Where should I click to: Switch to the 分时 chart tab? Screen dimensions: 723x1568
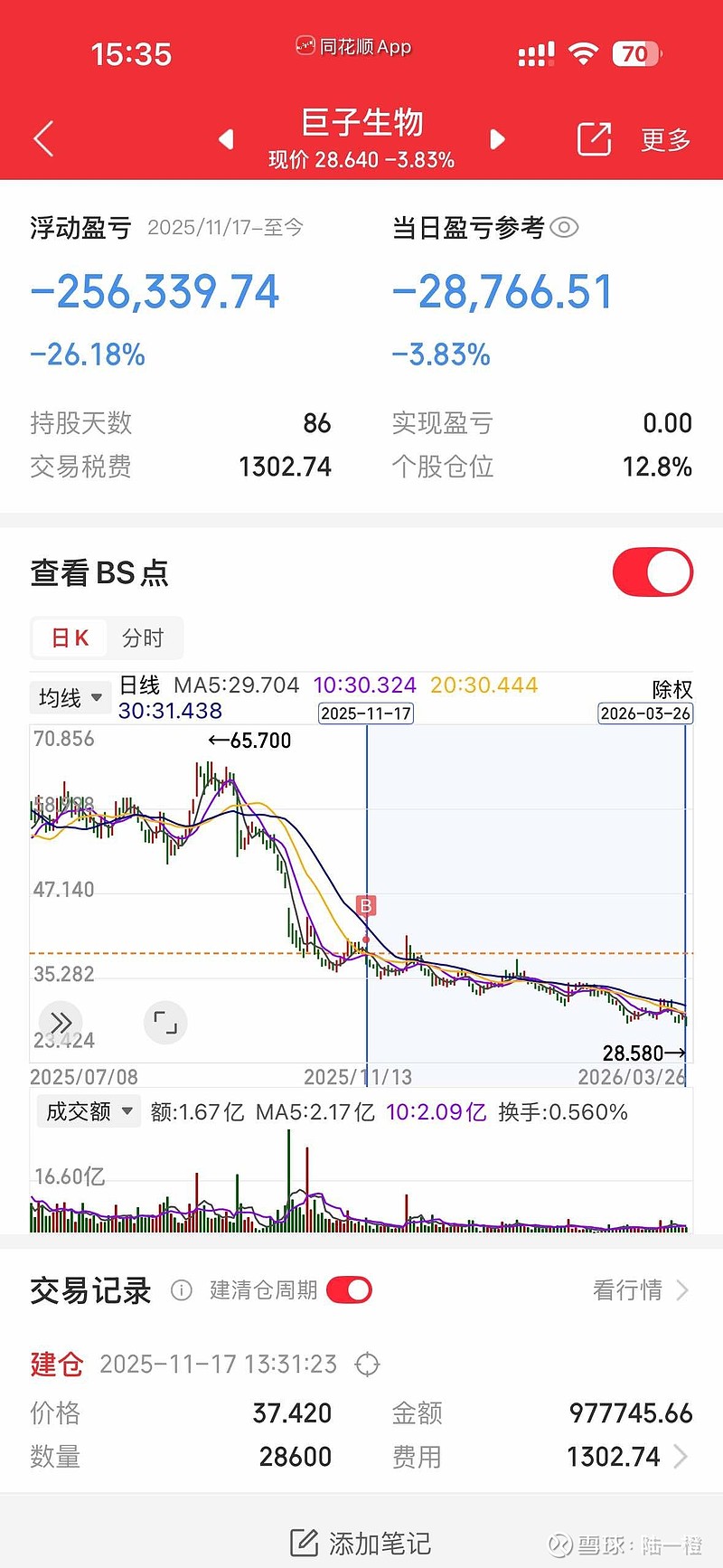(143, 638)
